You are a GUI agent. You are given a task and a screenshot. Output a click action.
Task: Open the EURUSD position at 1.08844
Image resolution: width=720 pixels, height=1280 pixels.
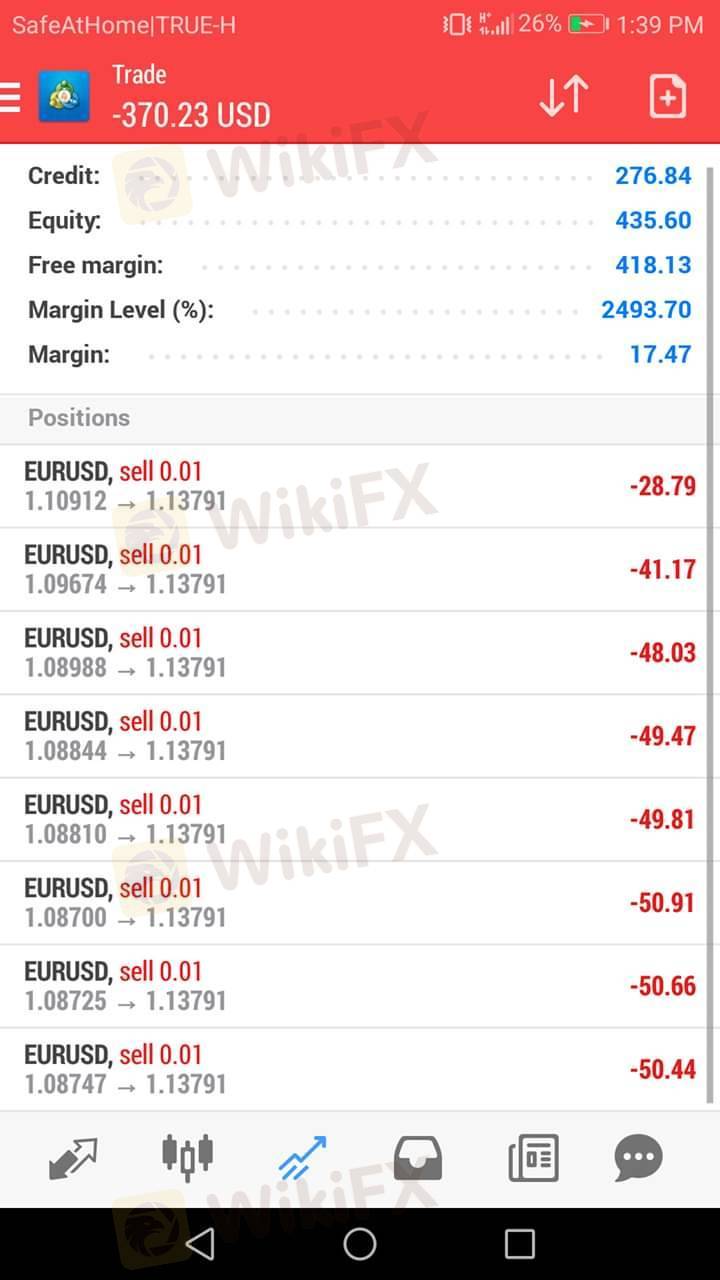coord(360,735)
